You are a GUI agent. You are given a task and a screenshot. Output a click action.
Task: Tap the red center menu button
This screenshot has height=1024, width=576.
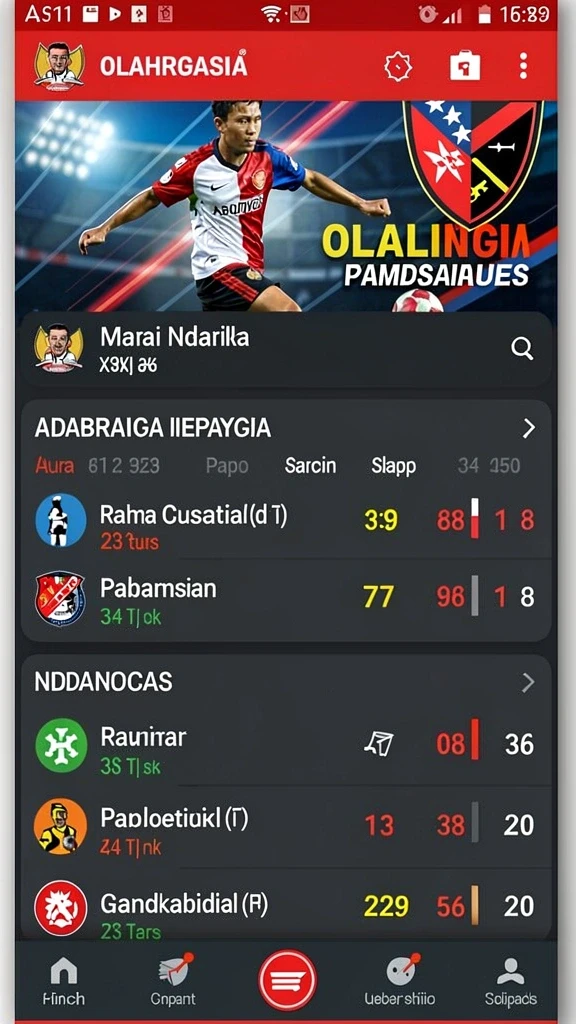click(287, 980)
